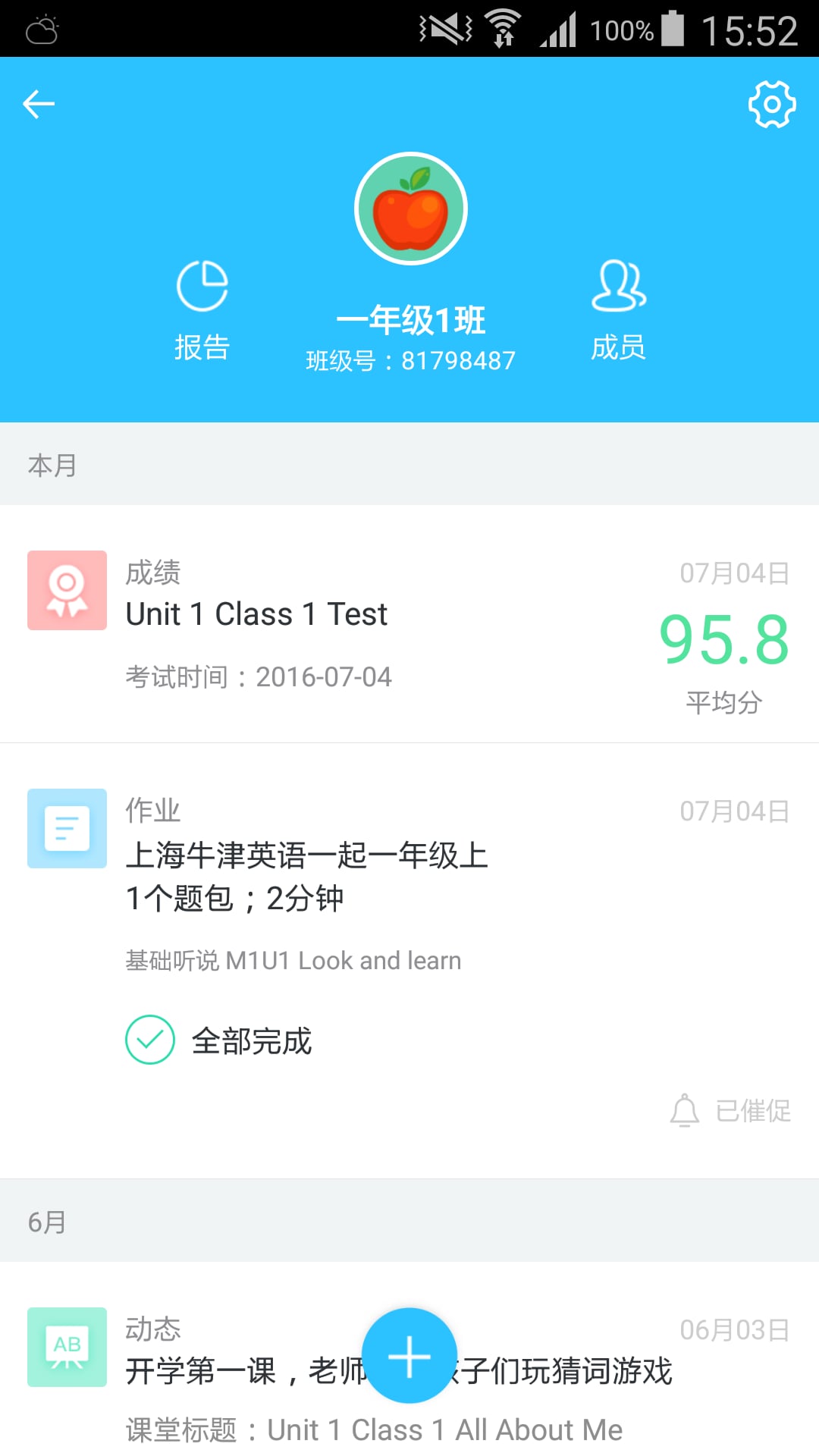
Task: Tap the blue plus floating button
Action: tap(409, 1356)
